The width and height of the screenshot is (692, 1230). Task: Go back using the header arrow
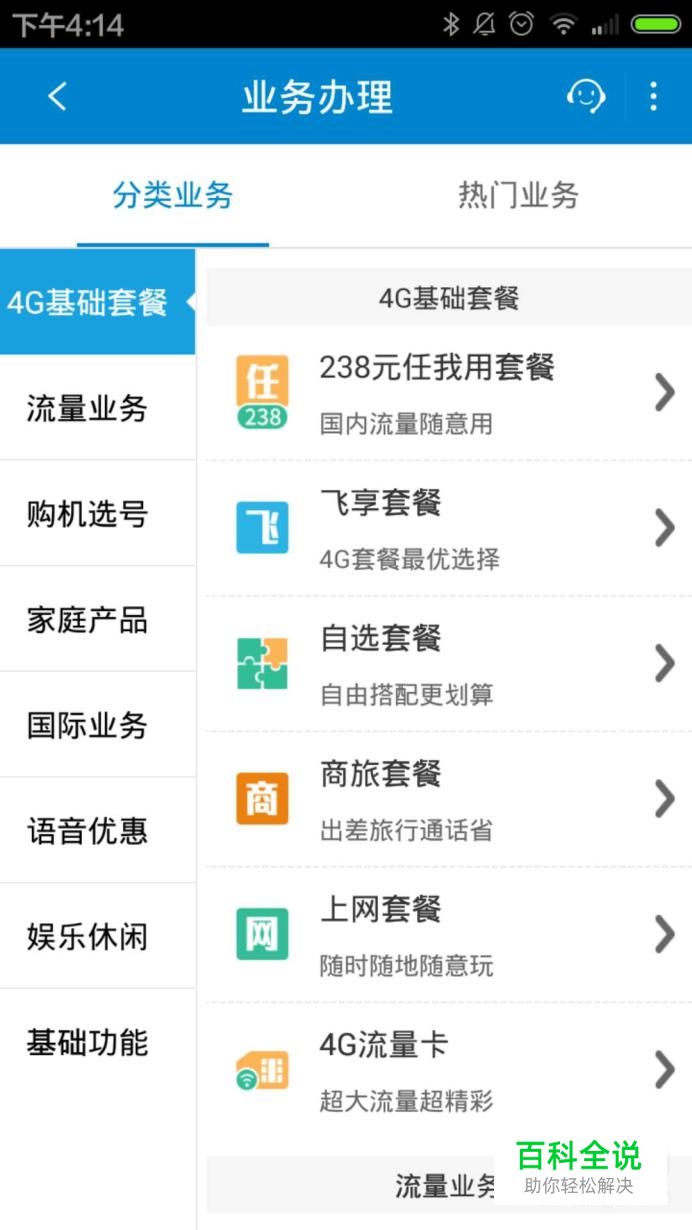tap(57, 97)
